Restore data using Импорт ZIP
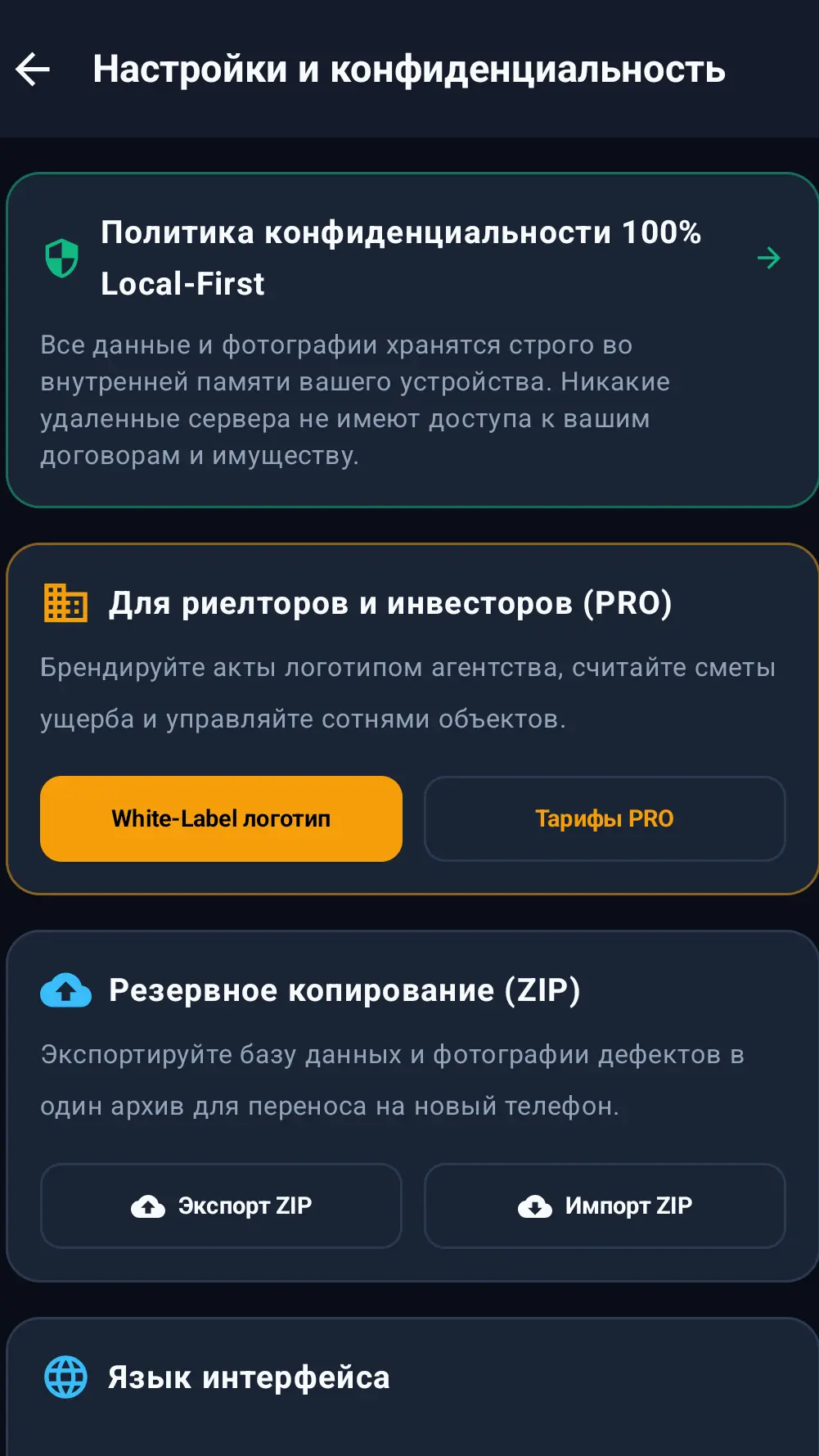This screenshot has height=1456, width=819. tap(605, 1206)
